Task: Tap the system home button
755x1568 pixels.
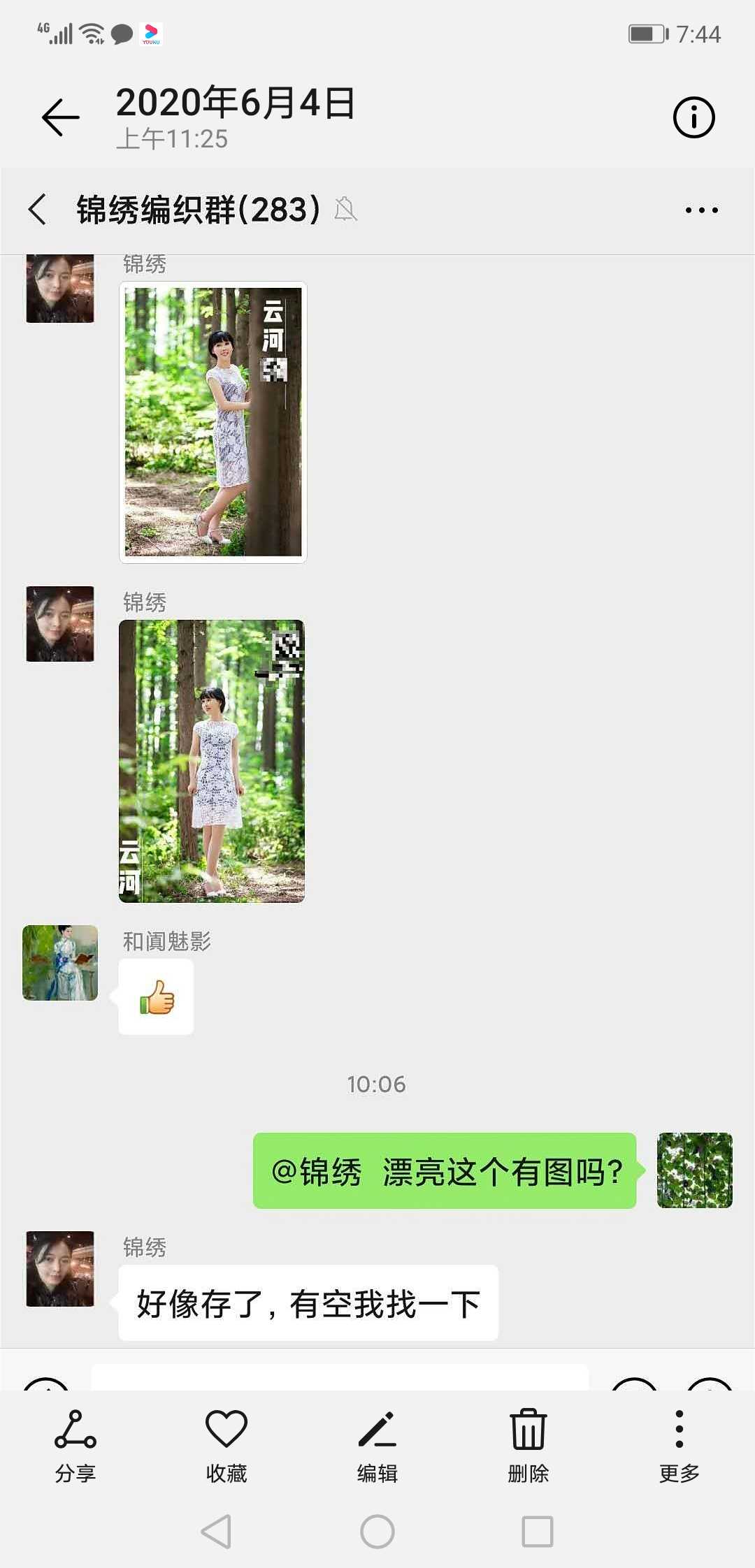Action: [x=377, y=1532]
